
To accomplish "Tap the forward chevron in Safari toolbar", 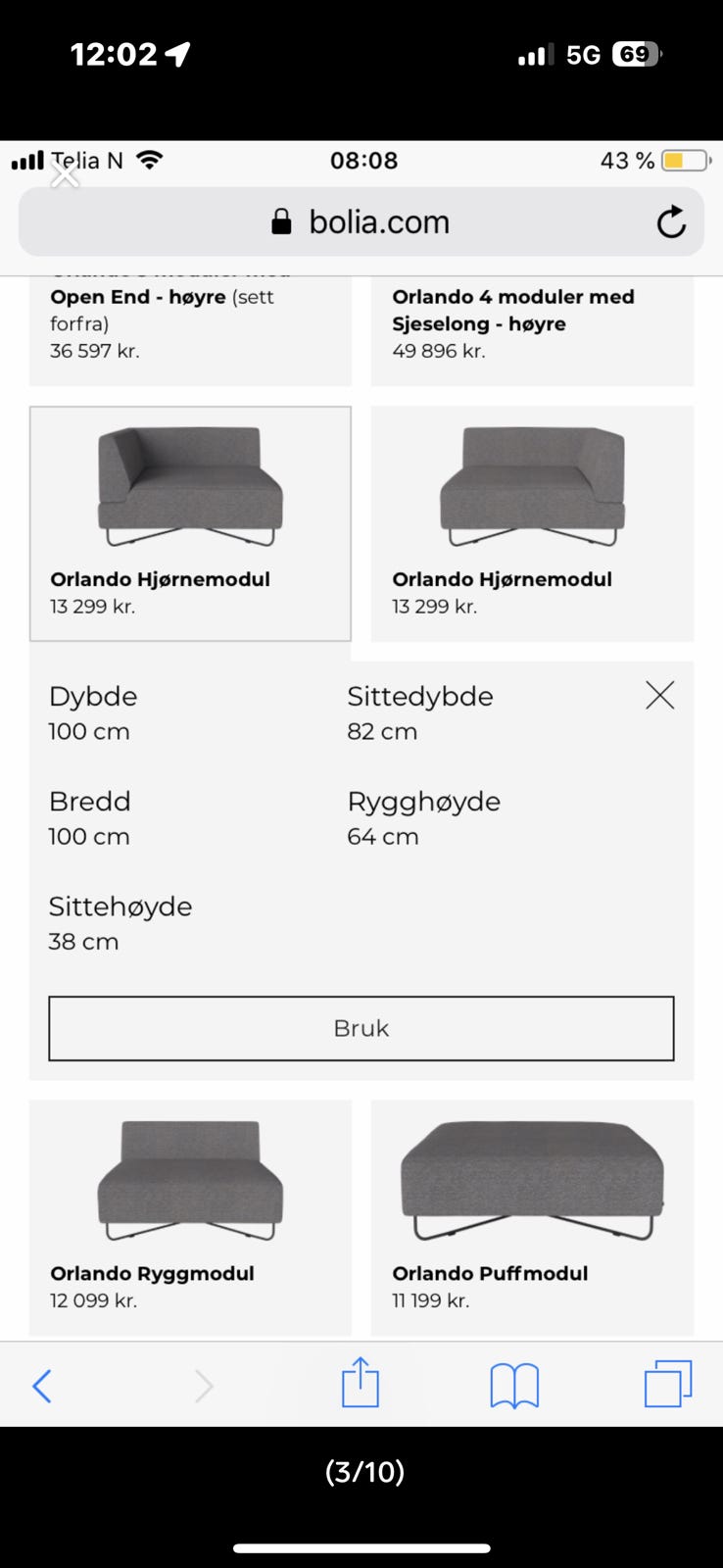I will (203, 1386).
